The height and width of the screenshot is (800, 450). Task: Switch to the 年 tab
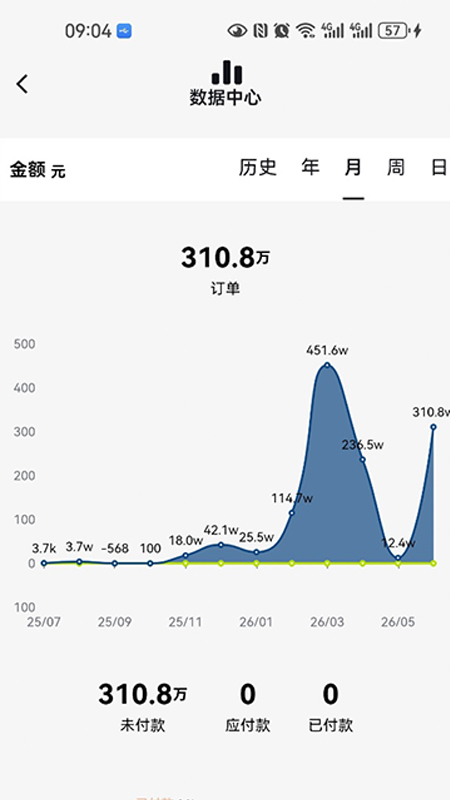pyautogui.click(x=310, y=167)
